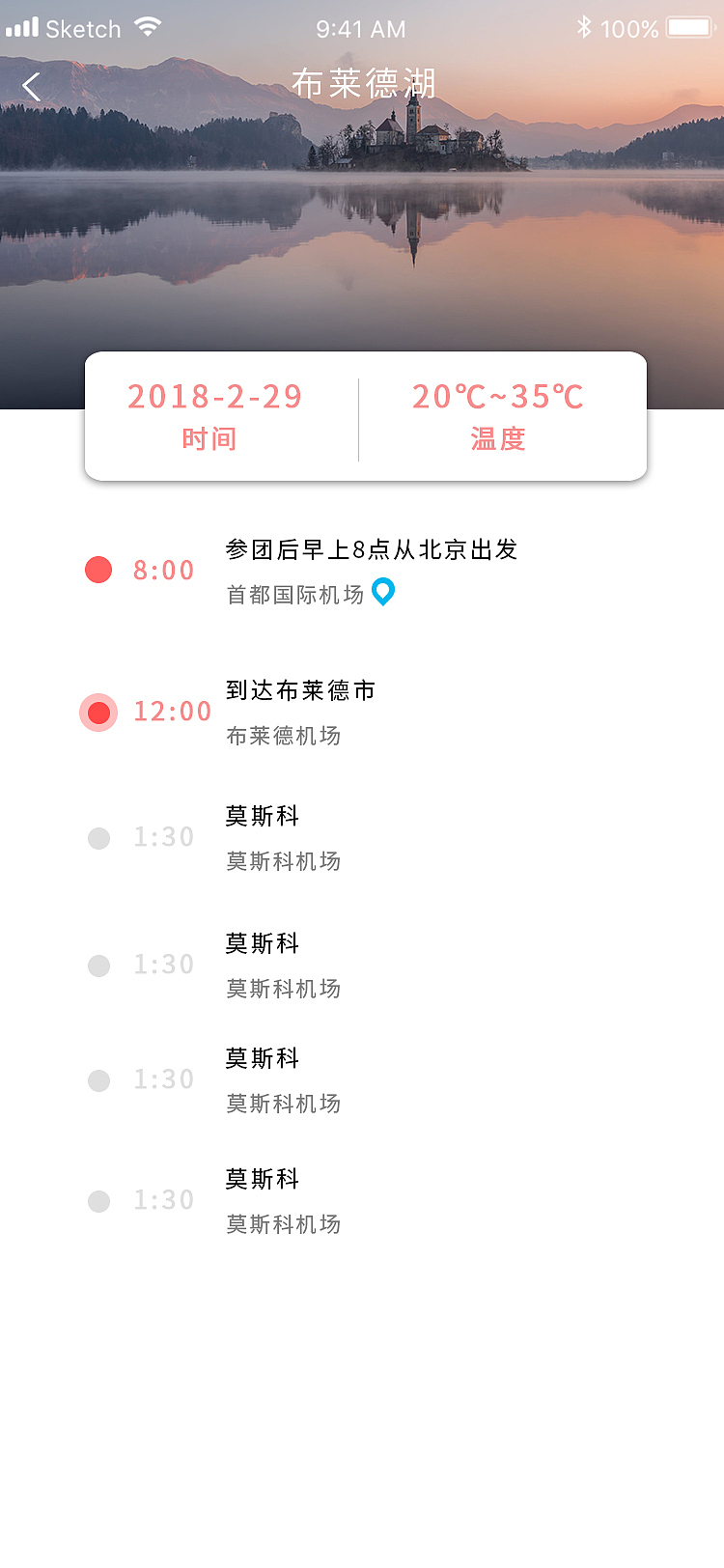Tap the 9:41 AM clock in the status bar
The height and width of the screenshot is (1568, 724).
(x=361, y=29)
